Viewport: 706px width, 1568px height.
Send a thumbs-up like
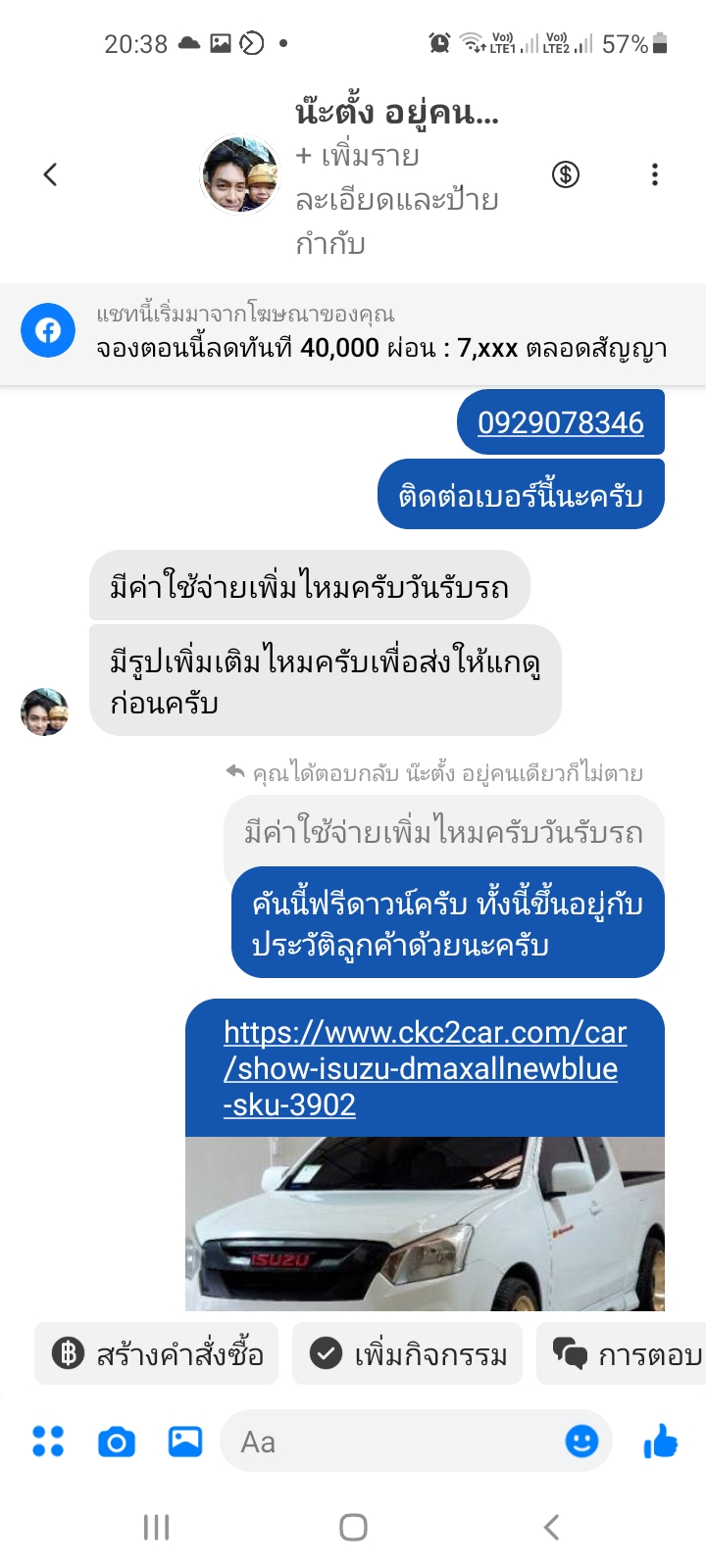661,1441
